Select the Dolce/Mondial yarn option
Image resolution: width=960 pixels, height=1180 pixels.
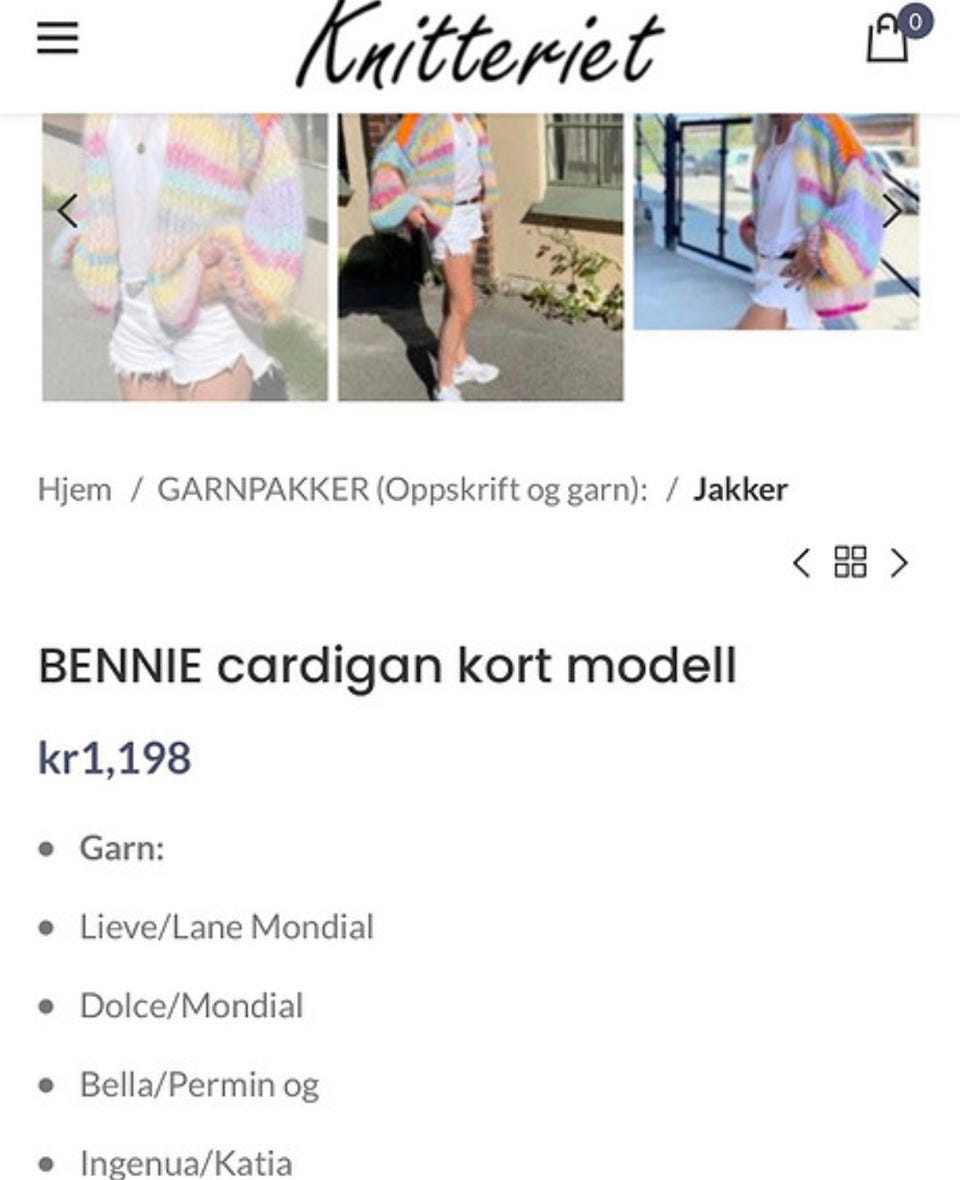[x=191, y=1006]
